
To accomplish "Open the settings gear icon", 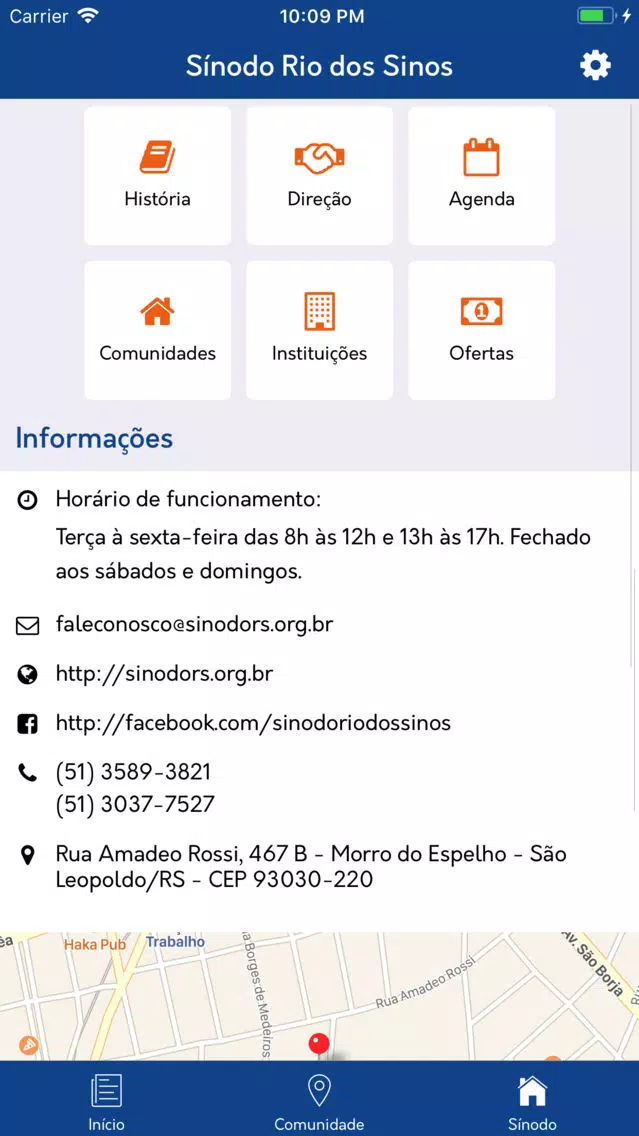I will click(x=595, y=66).
